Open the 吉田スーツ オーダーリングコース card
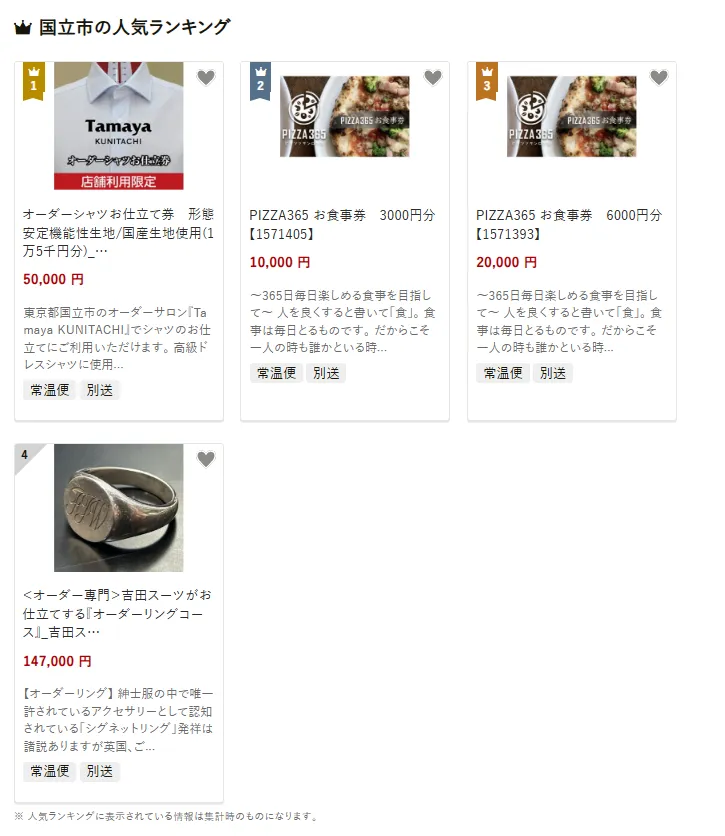The width and height of the screenshot is (725, 836). pos(118,612)
